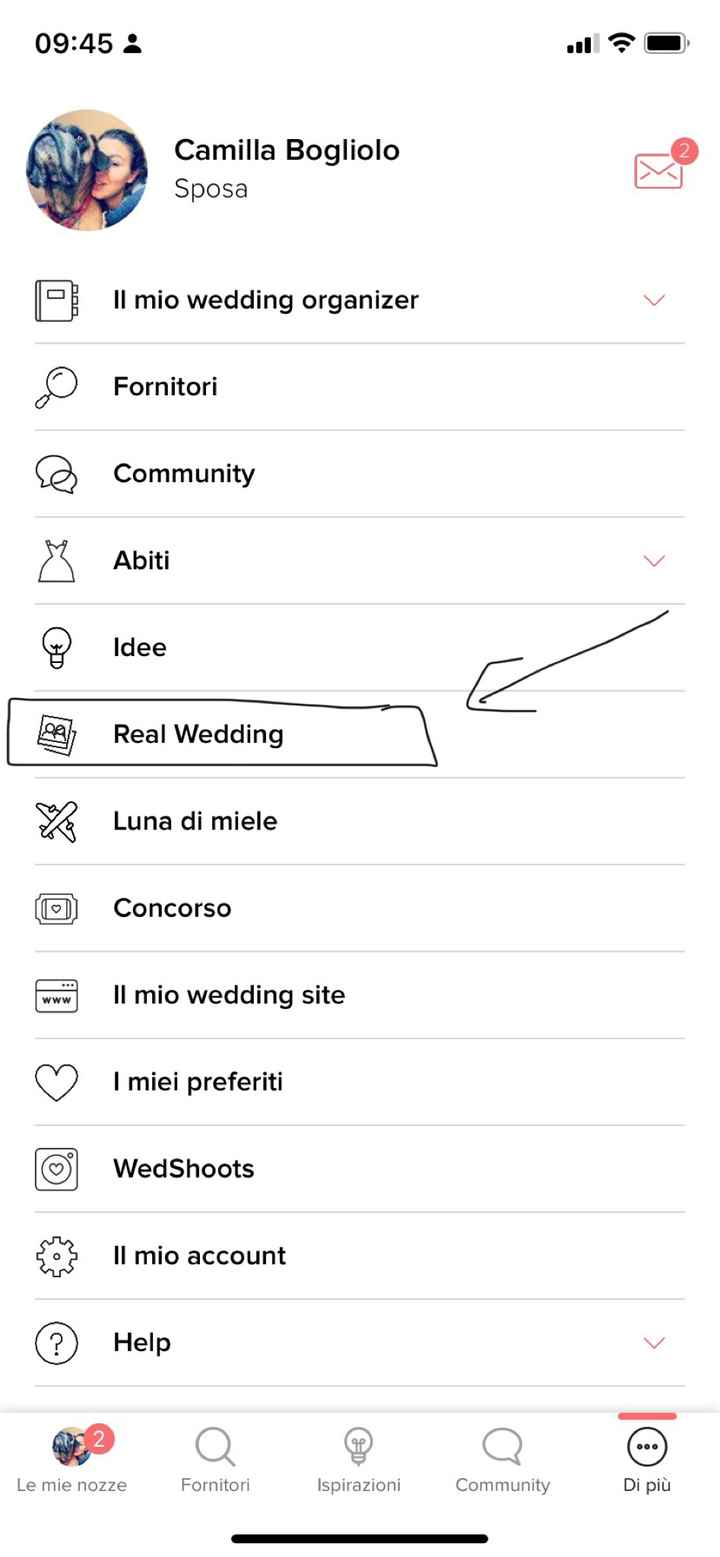Open Il mio account settings gear

(x=56, y=1256)
